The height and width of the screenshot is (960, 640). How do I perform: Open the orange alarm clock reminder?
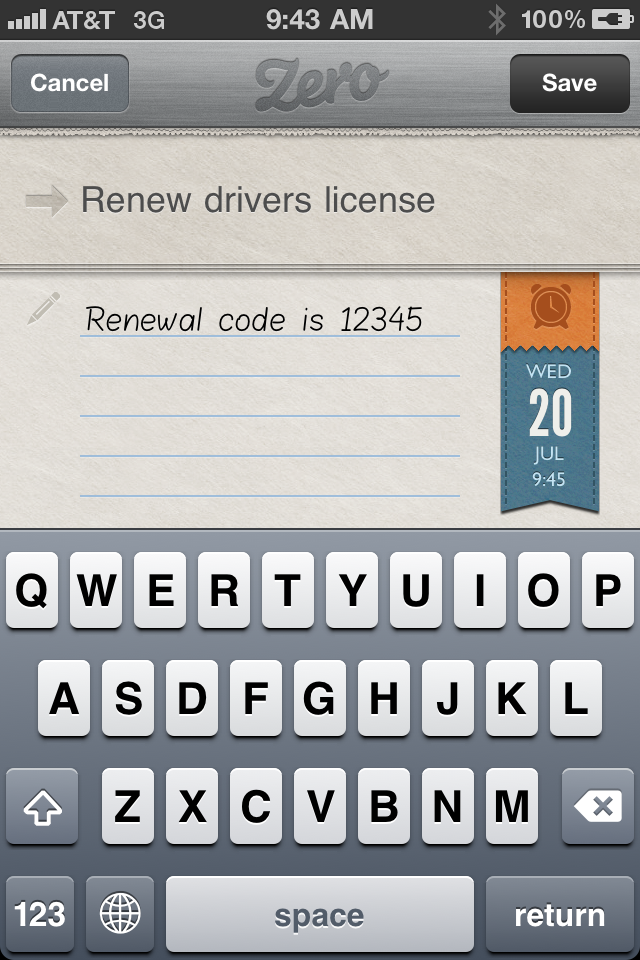(549, 305)
